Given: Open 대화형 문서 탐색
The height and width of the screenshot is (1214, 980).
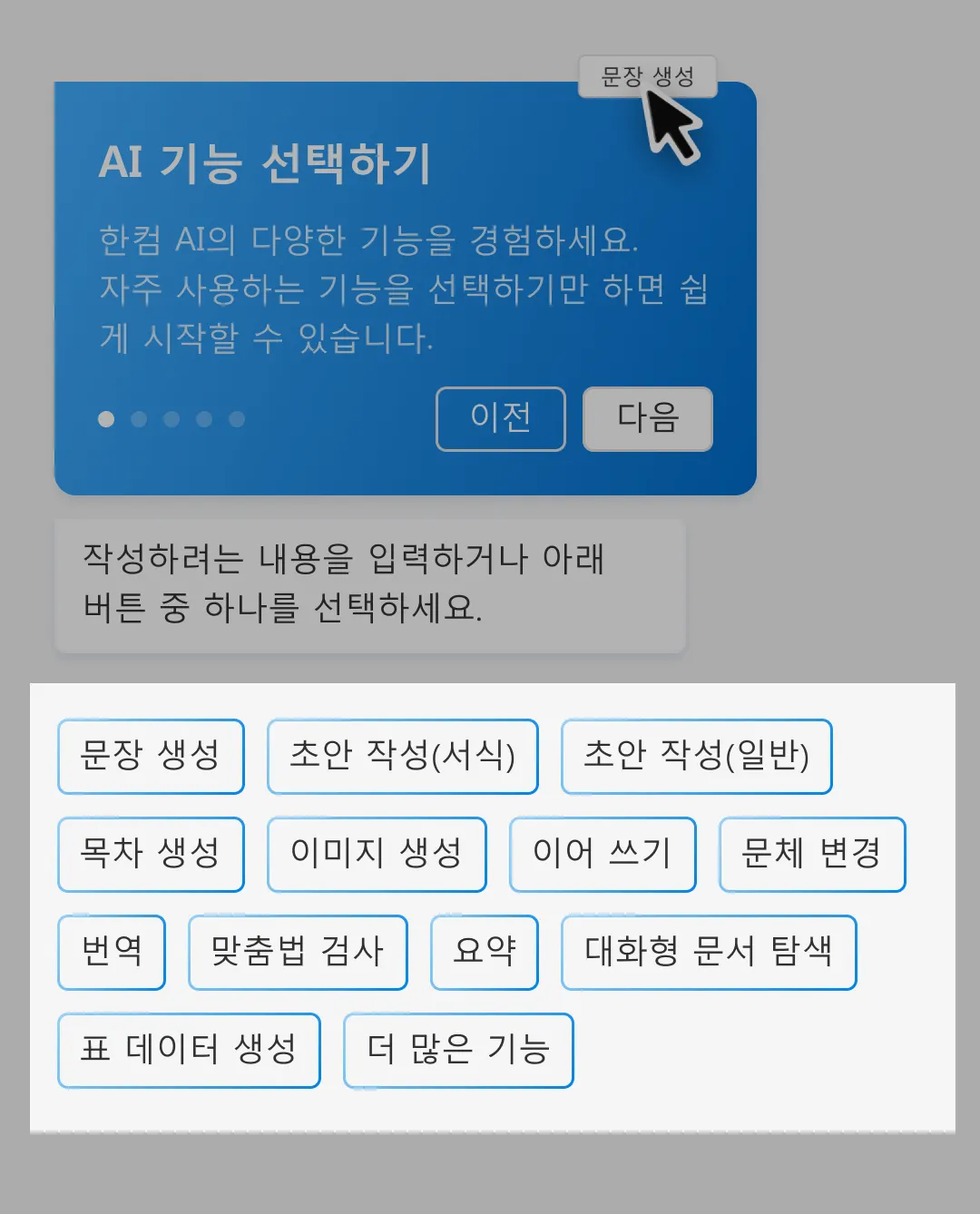Looking at the screenshot, I should (x=709, y=952).
